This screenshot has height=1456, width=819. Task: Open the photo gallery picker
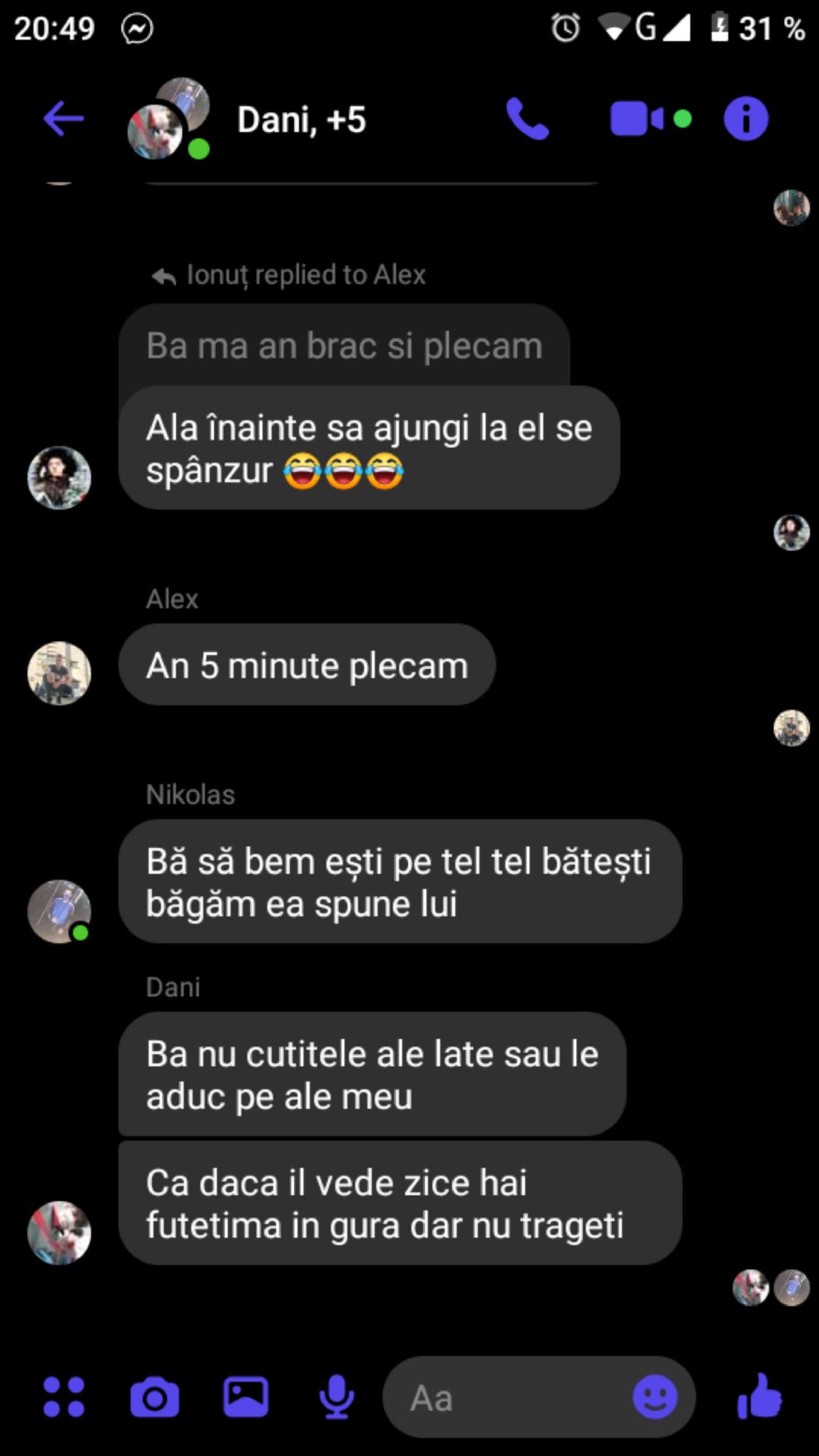point(246,1397)
